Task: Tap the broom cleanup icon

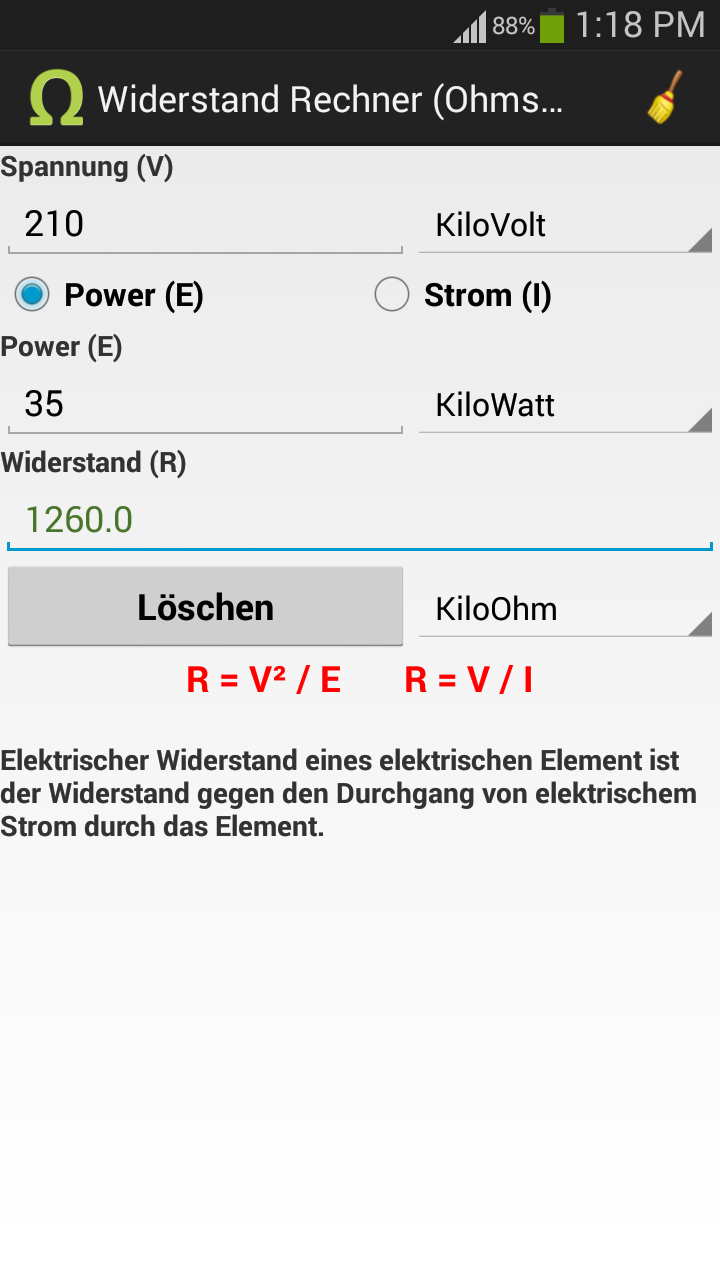Action: pos(663,98)
